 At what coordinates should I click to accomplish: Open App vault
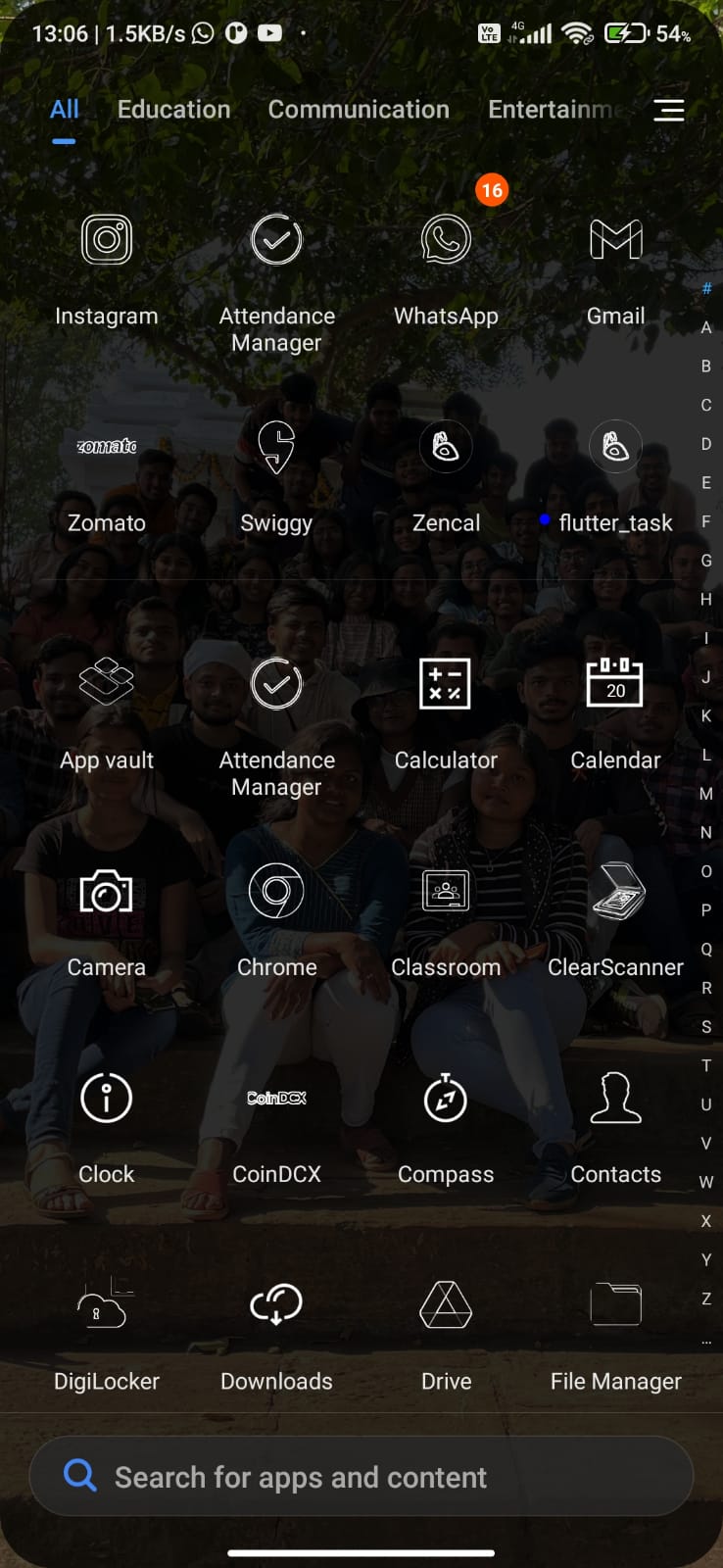(x=107, y=683)
